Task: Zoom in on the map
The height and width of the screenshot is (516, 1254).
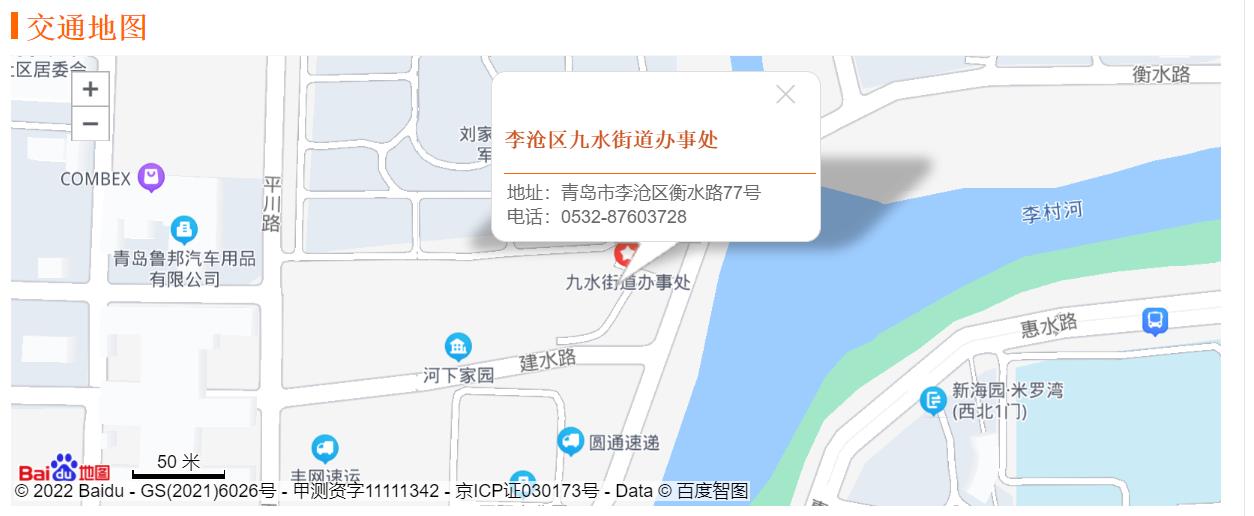Action: point(90,89)
